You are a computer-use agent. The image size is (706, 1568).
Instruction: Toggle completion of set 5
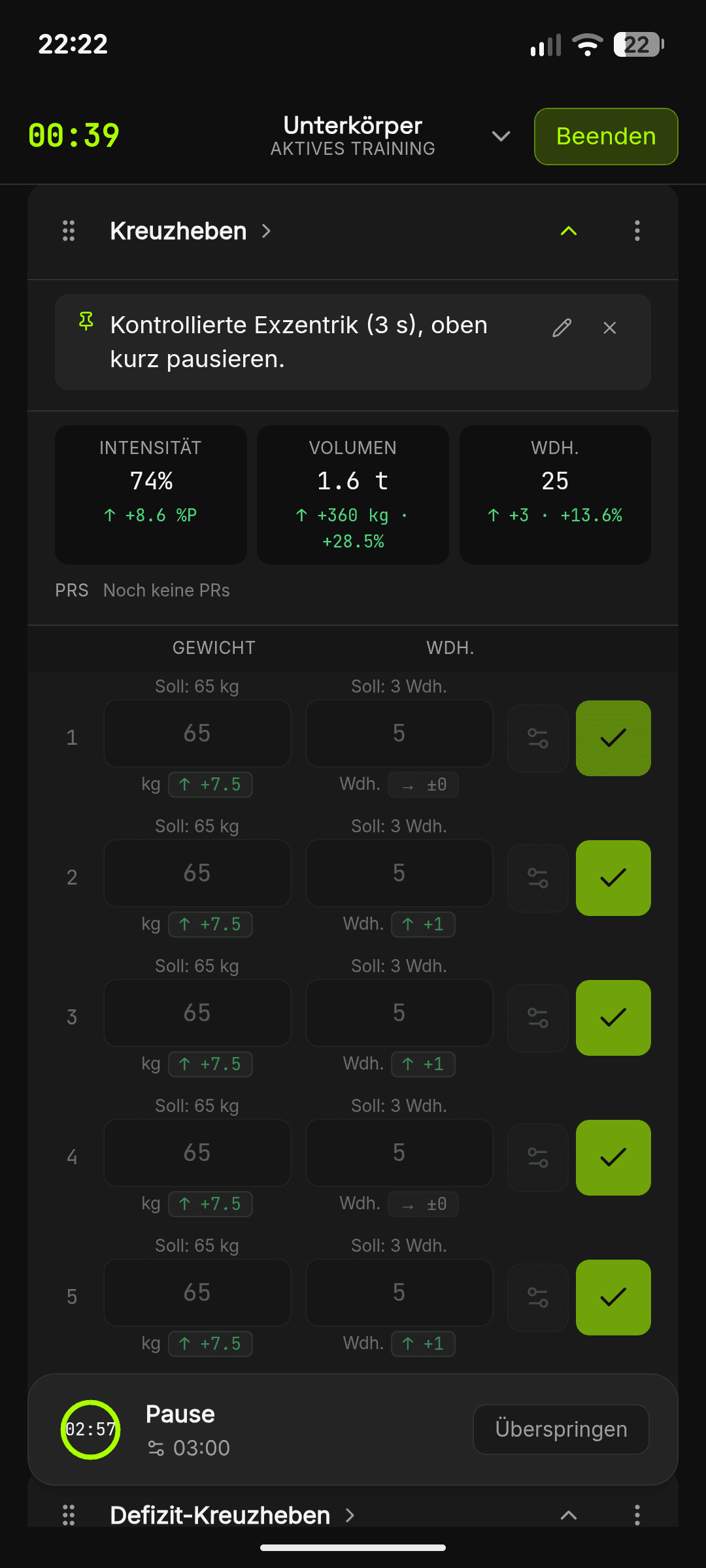[613, 1298]
